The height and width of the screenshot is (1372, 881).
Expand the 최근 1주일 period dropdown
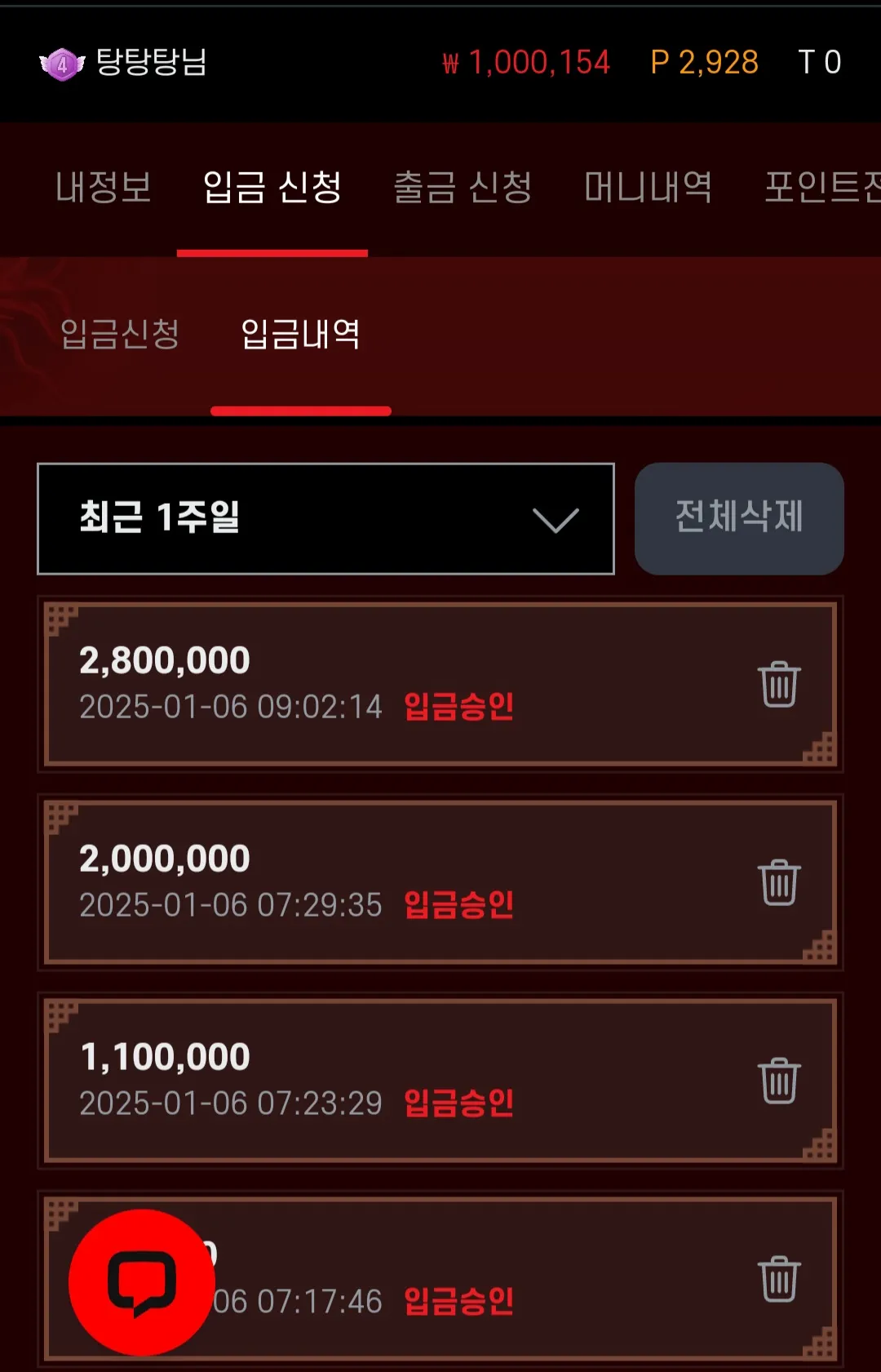coord(325,519)
